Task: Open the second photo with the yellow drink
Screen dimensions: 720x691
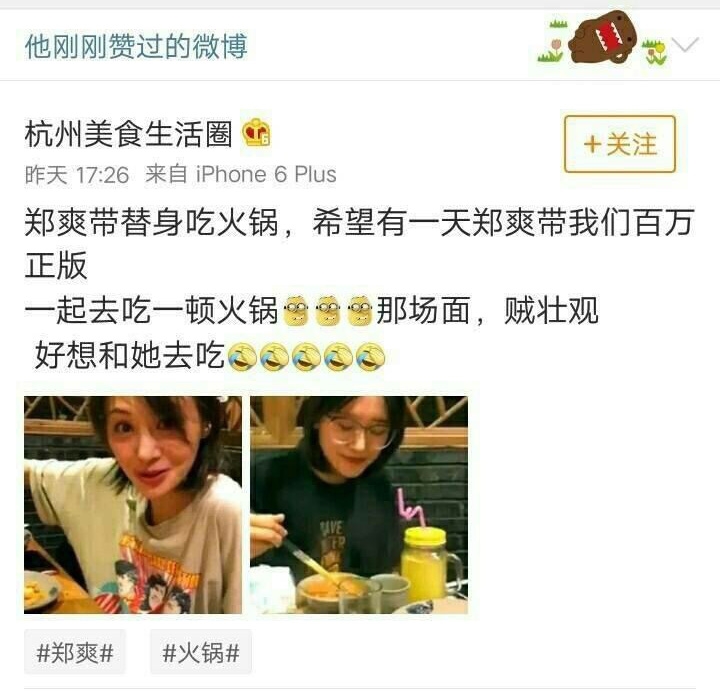Action: (x=358, y=504)
